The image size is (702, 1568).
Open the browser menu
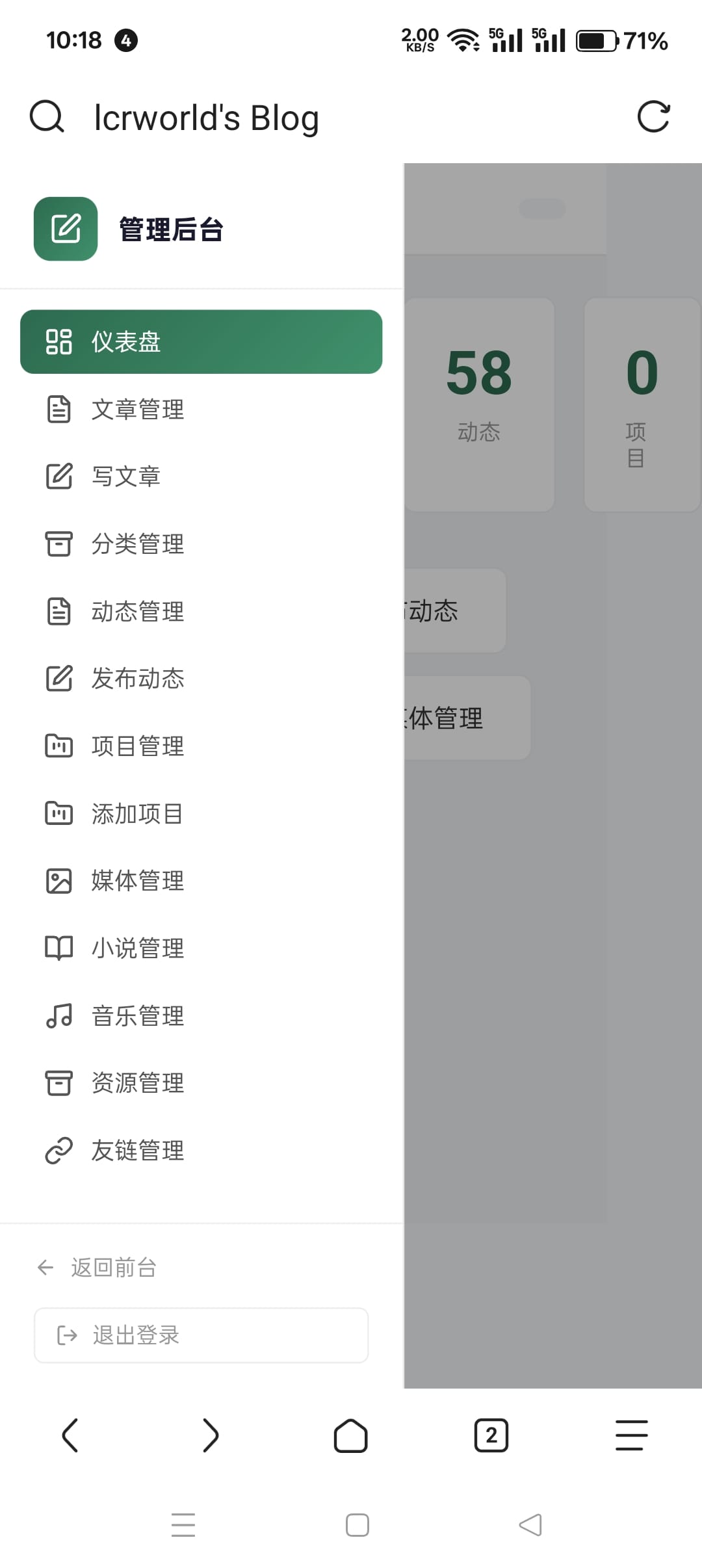[x=631, y=1435]
